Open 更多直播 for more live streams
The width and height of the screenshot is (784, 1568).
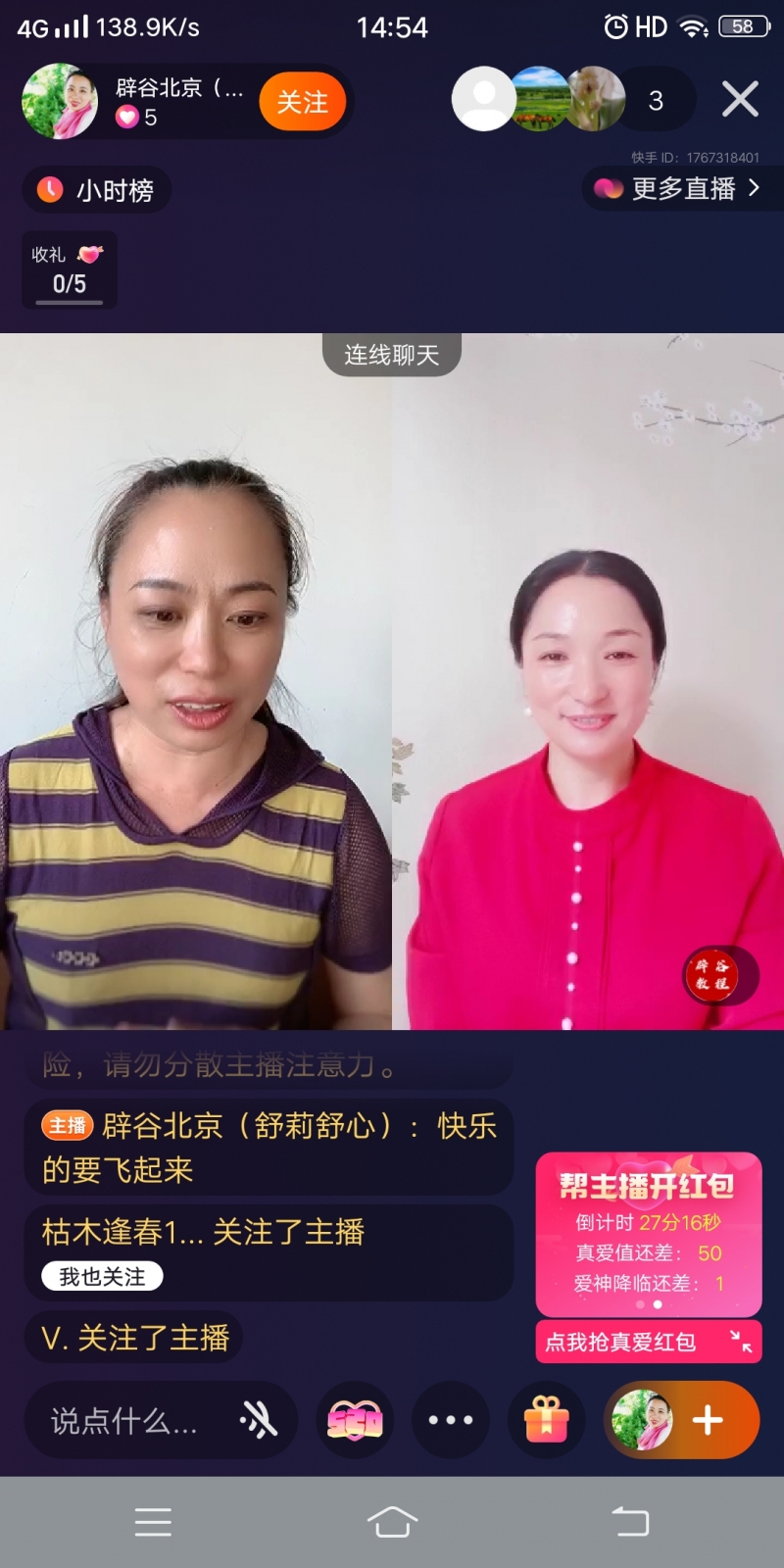pos(682,188)
